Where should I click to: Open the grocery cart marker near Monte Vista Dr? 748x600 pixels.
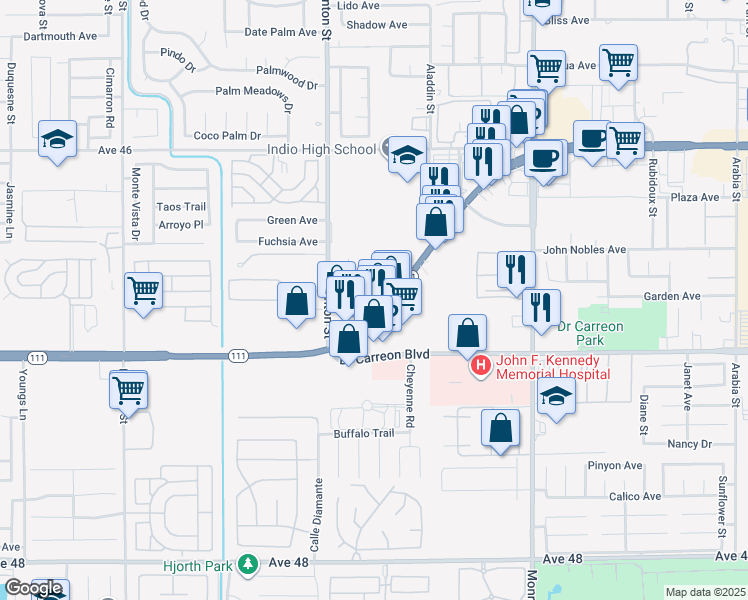coord(143,291)
